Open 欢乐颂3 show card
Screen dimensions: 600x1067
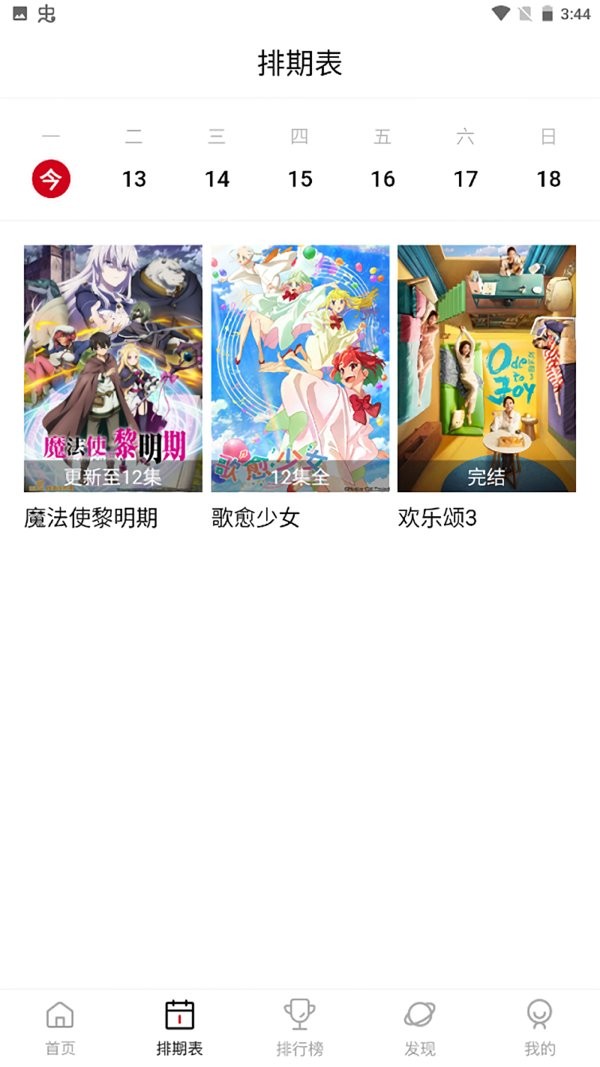[x=487, y=369]
